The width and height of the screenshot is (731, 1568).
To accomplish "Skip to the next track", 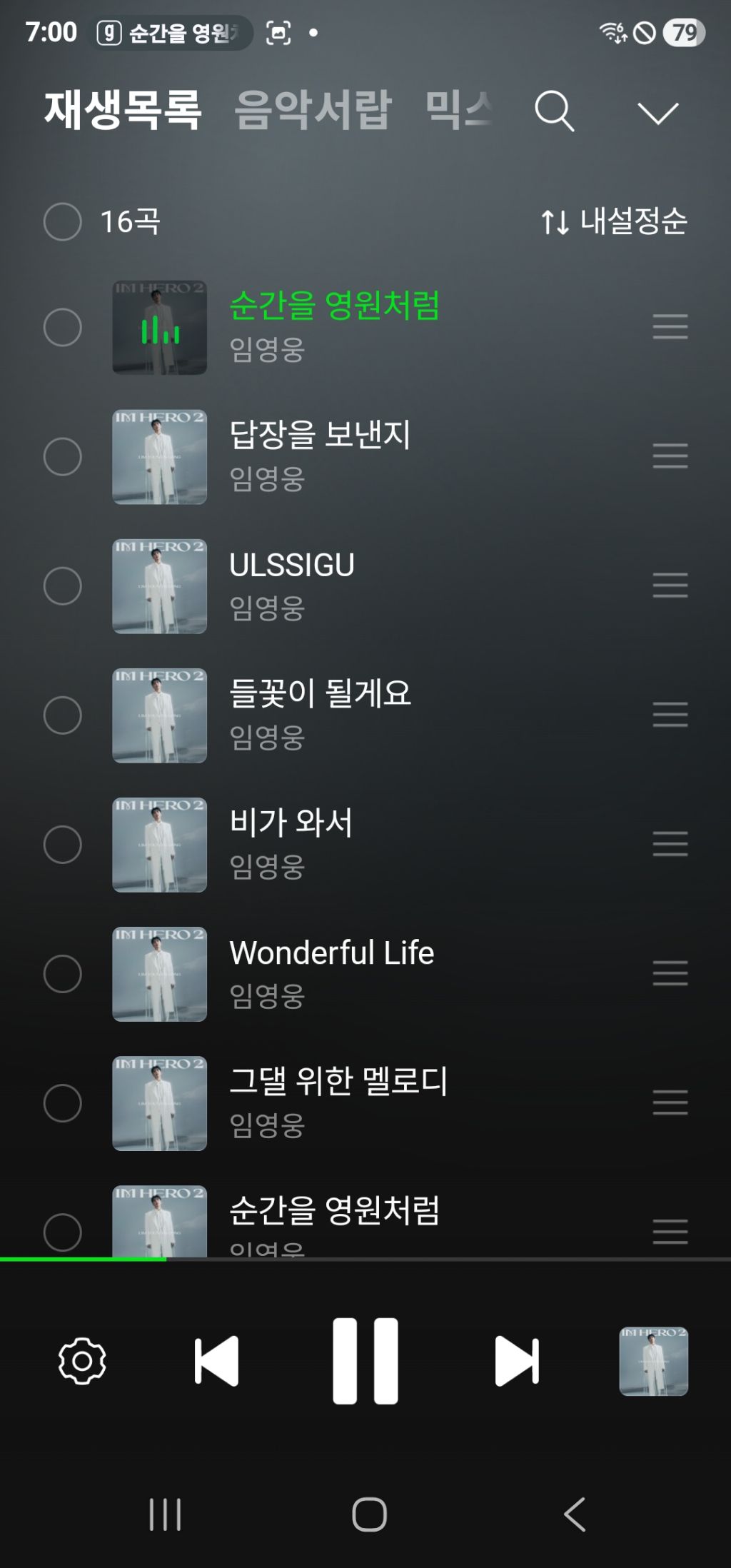I will coord(517,1361).
